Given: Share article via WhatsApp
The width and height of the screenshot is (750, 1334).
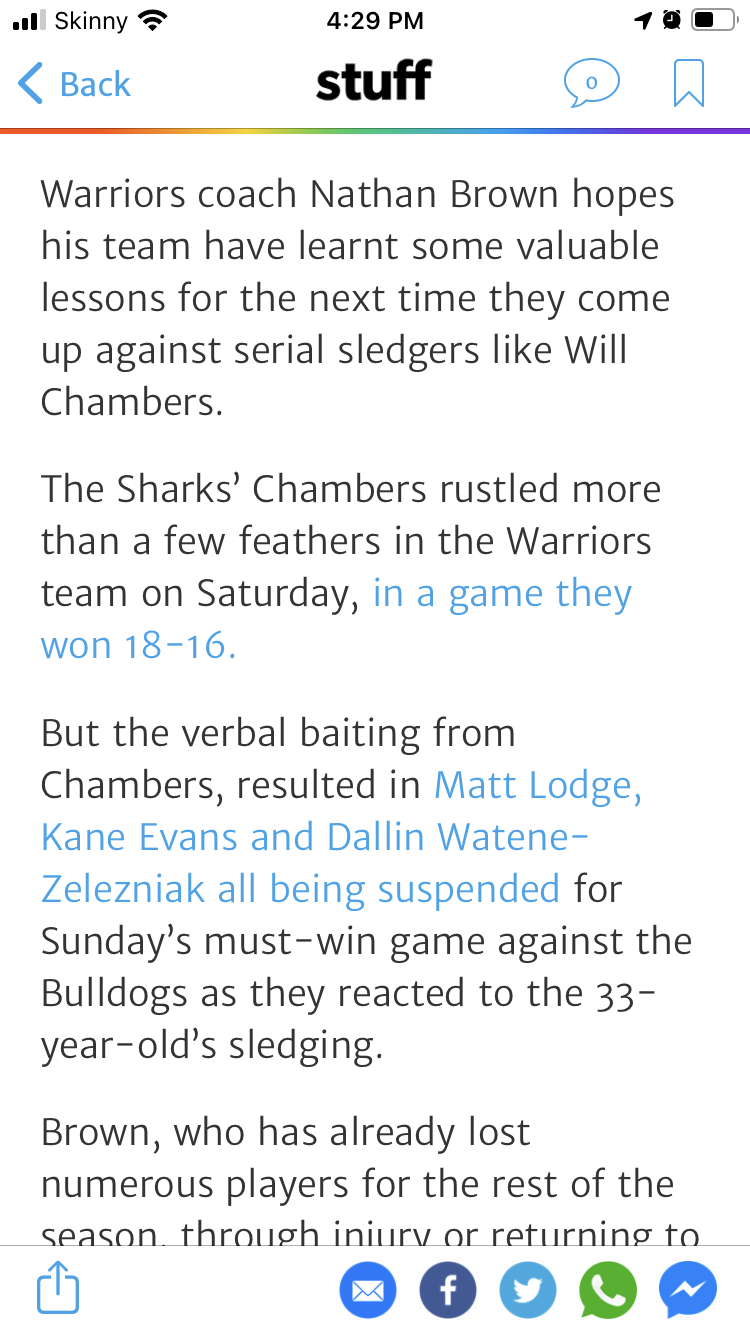Looking at the screenshot, I should 608,1290.
